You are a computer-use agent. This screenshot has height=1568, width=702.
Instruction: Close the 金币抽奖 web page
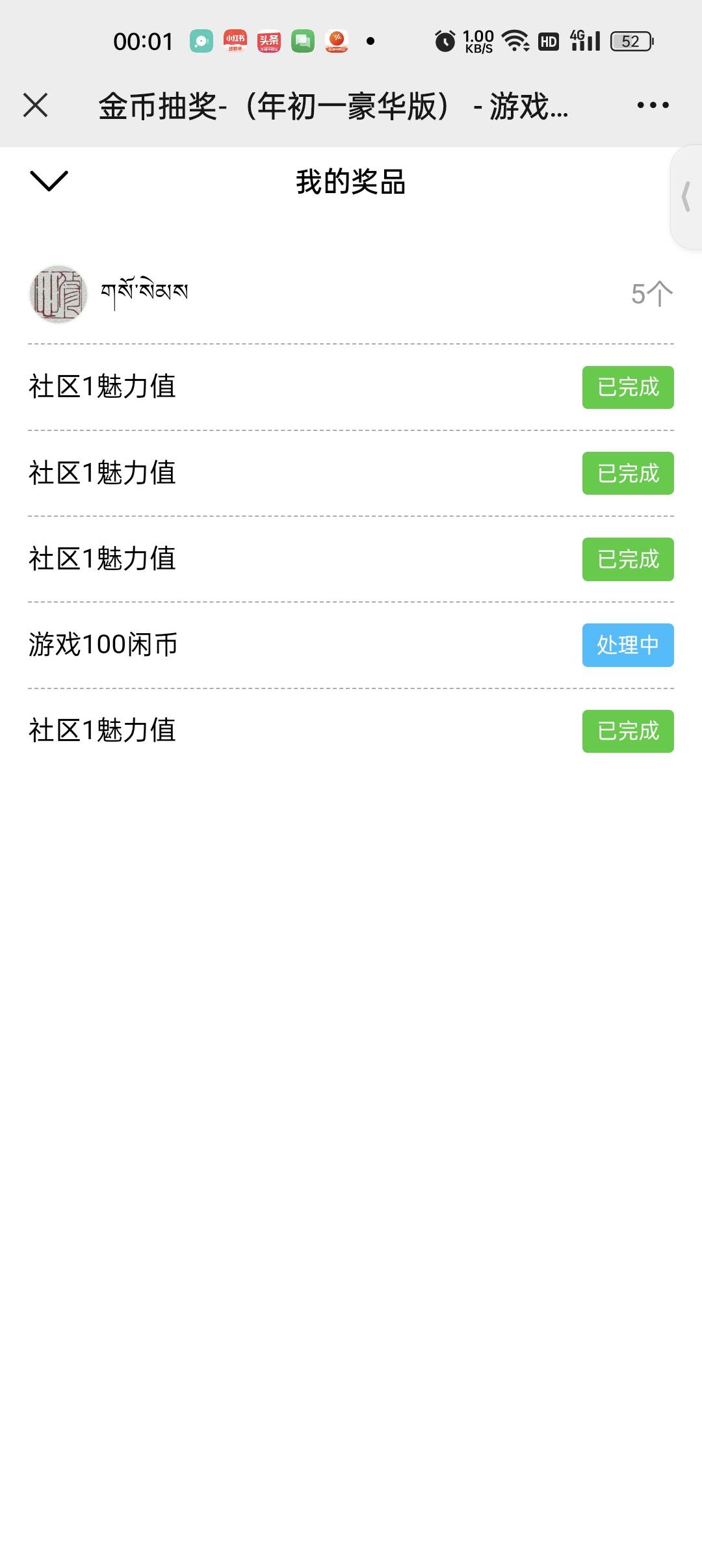(36, 105)
